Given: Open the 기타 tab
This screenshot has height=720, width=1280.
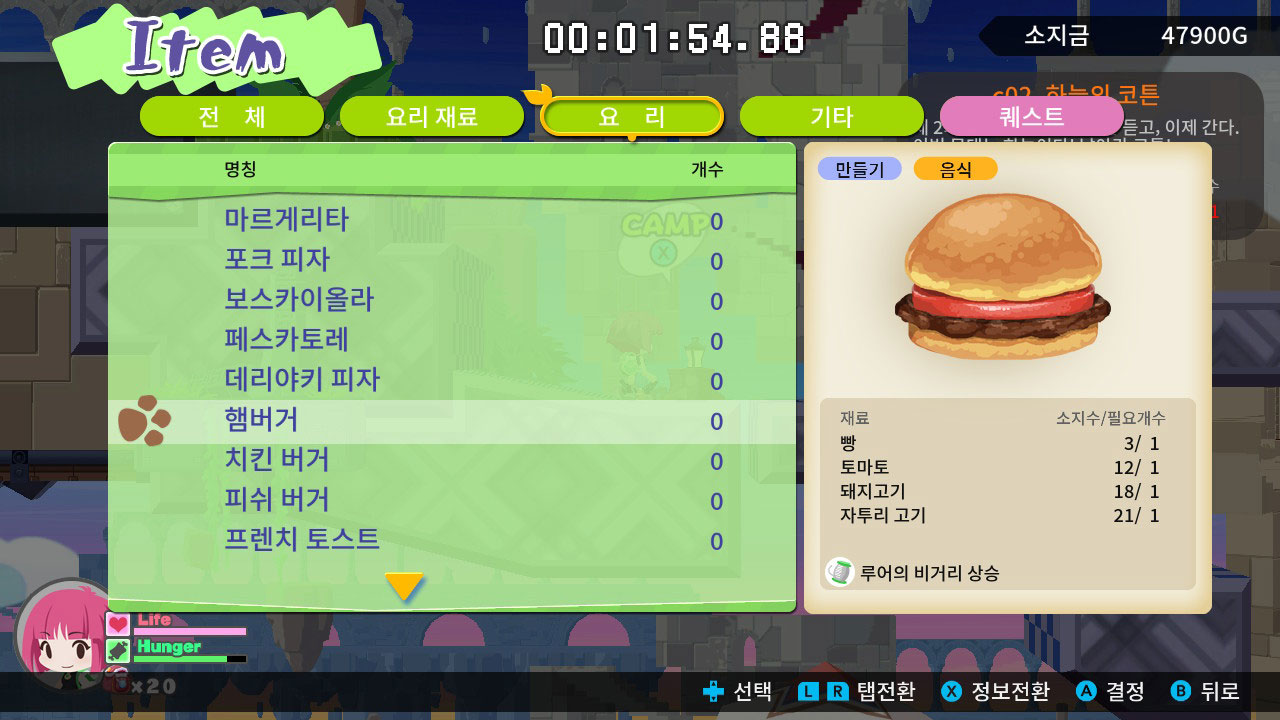Looking at the screenshot, I should coord(831,117).
